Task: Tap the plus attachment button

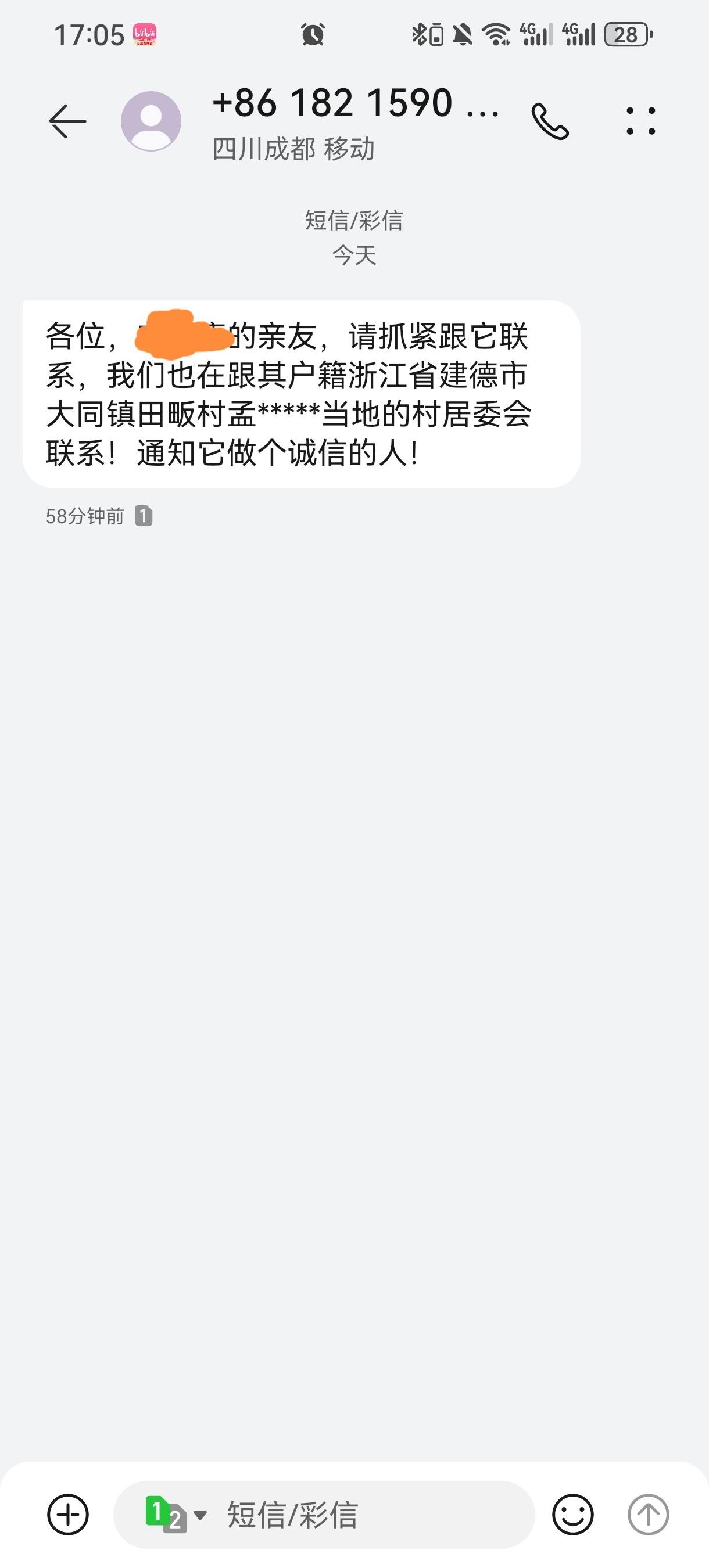Action: 68,1514
